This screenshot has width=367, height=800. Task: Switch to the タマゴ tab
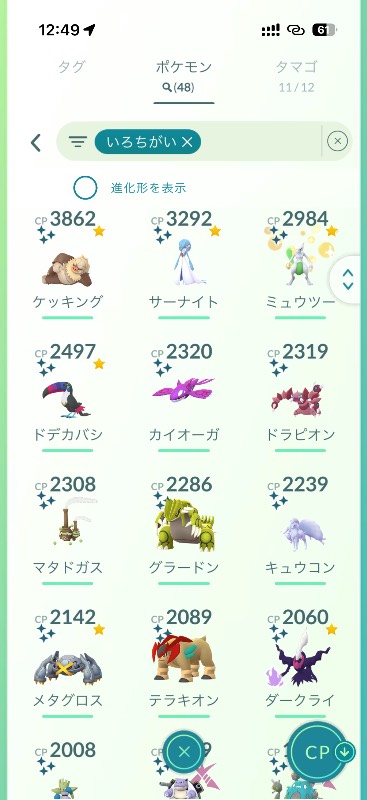296,74
